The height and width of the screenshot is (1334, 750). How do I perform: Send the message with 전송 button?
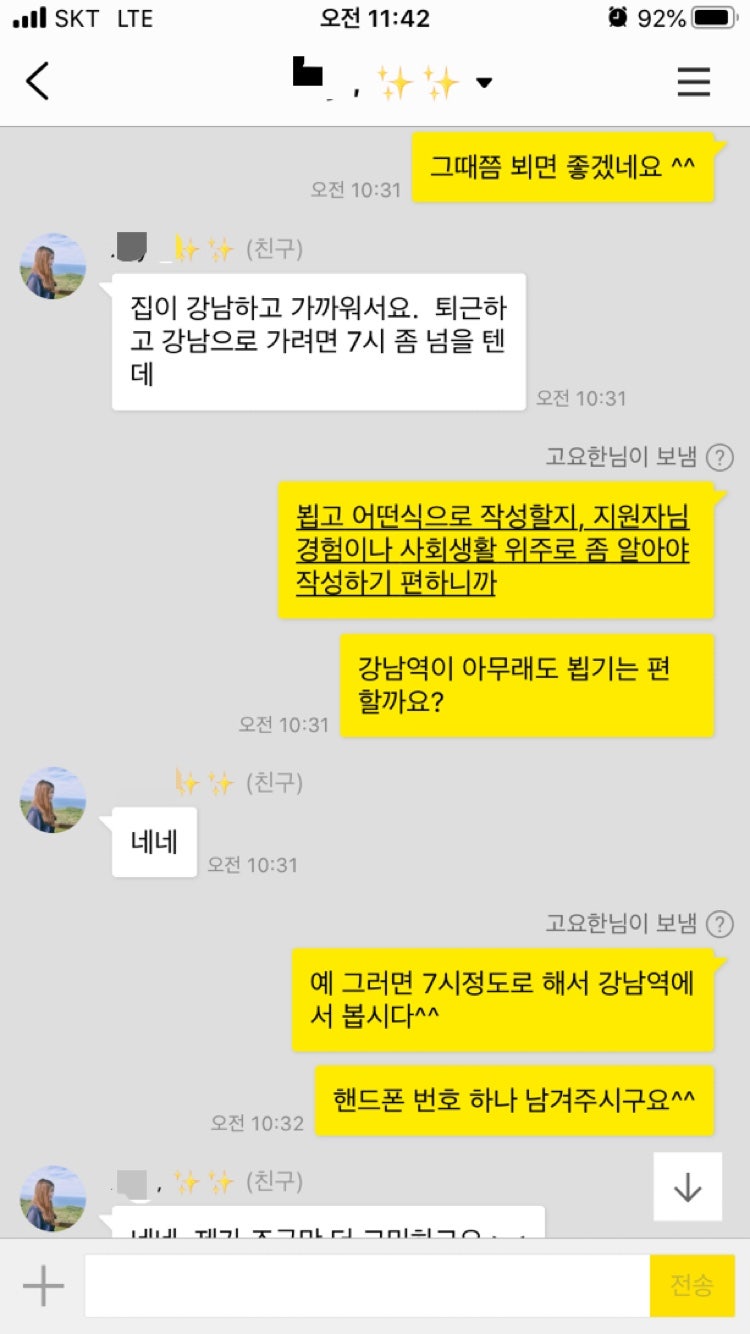692,1285
